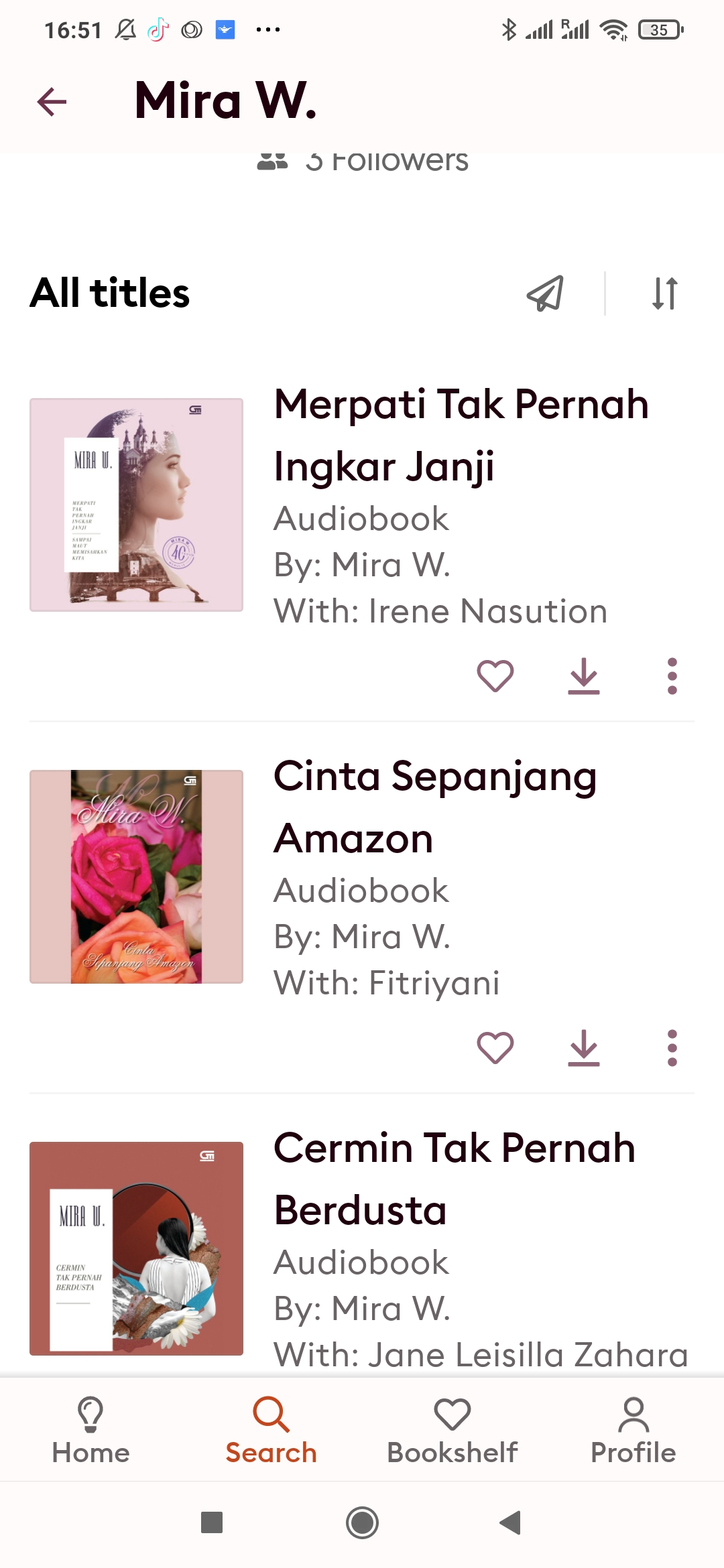
Task: Favorite Merpati Tak Pernah Ingkar Janji with heart
Action: (x=495, y=675)
